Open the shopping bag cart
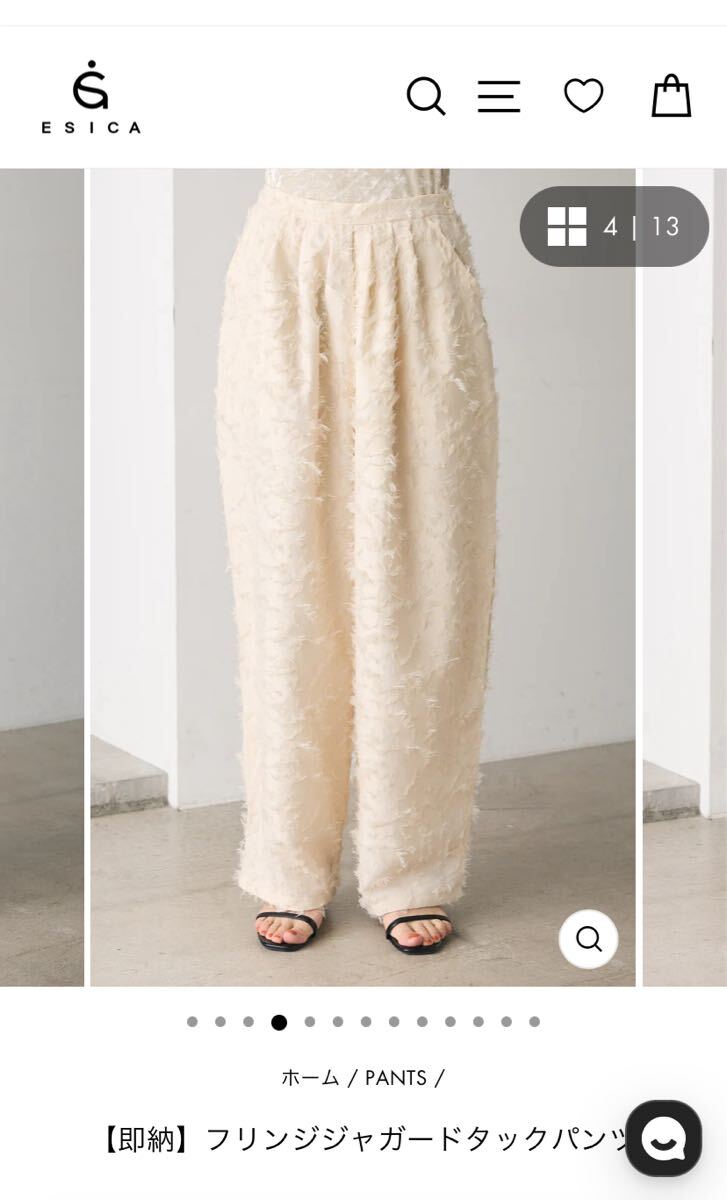 click(x=671, y=97)
